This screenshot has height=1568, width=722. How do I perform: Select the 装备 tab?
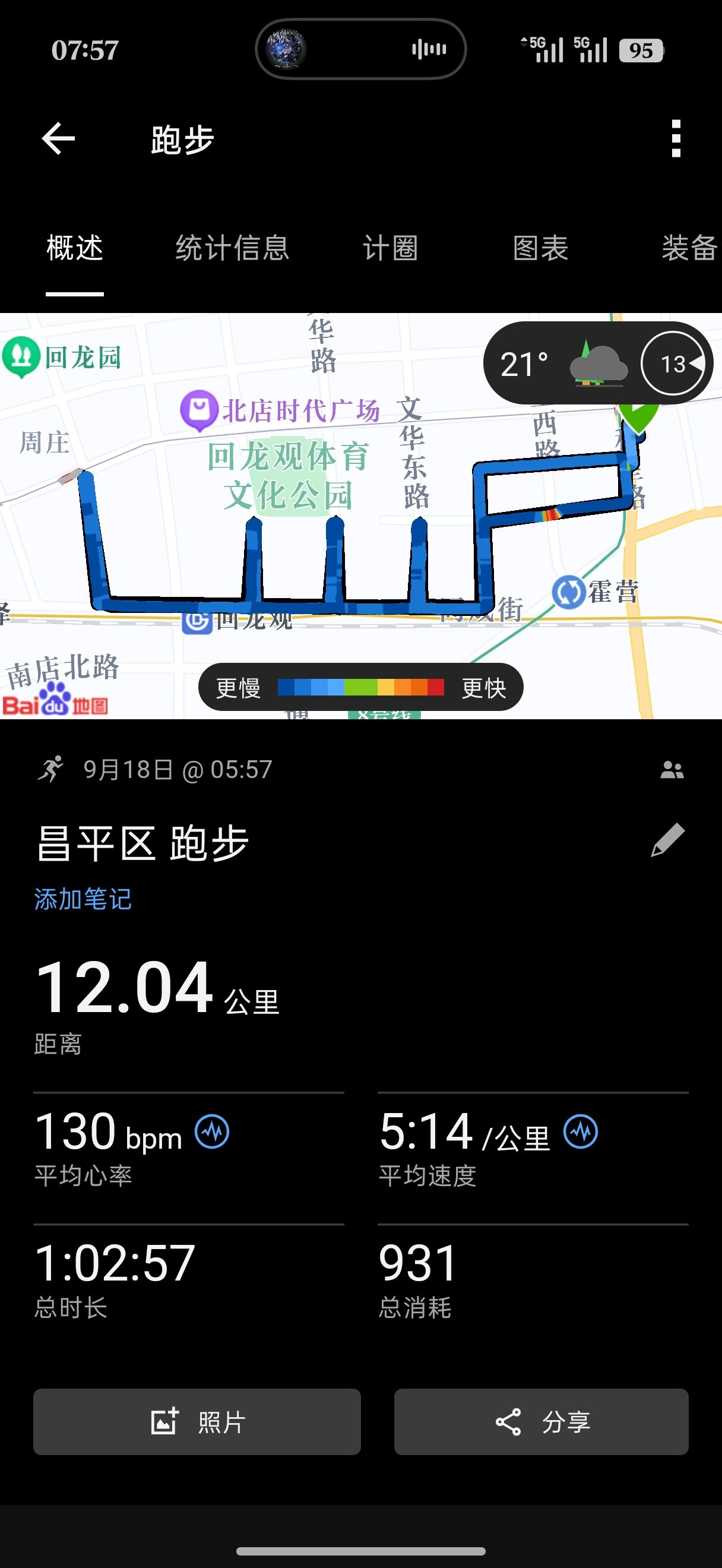[690, 248]
